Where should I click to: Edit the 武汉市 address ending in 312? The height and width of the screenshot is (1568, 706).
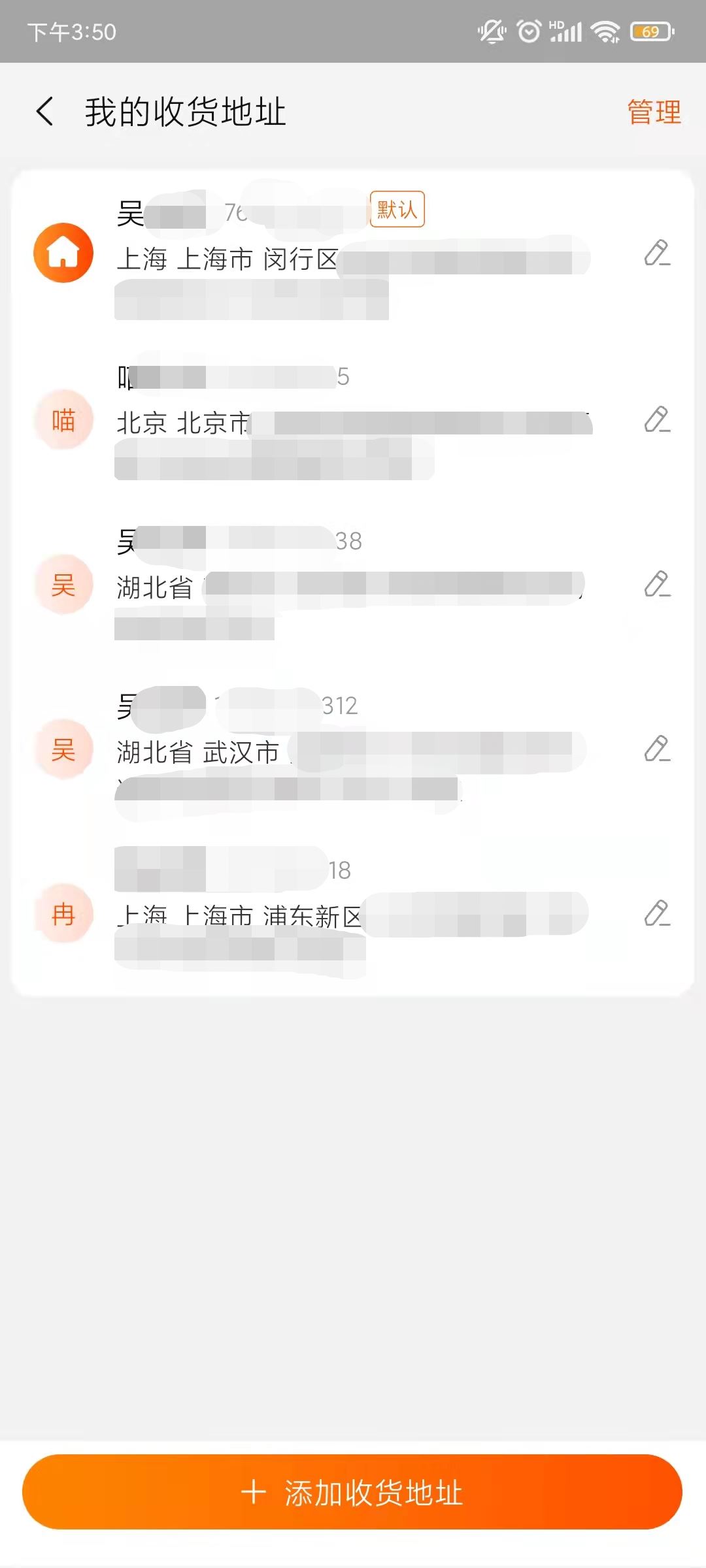tap(657, 749)
